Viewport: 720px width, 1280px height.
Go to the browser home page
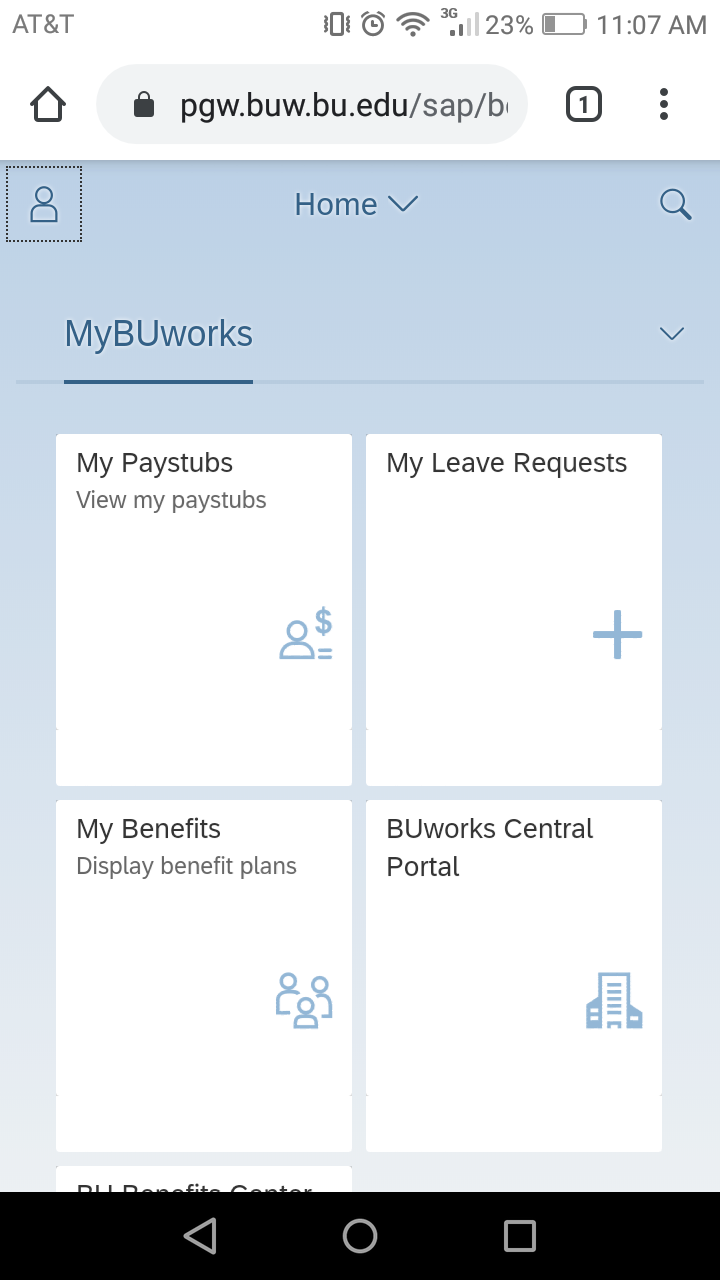tap(48, 105)
